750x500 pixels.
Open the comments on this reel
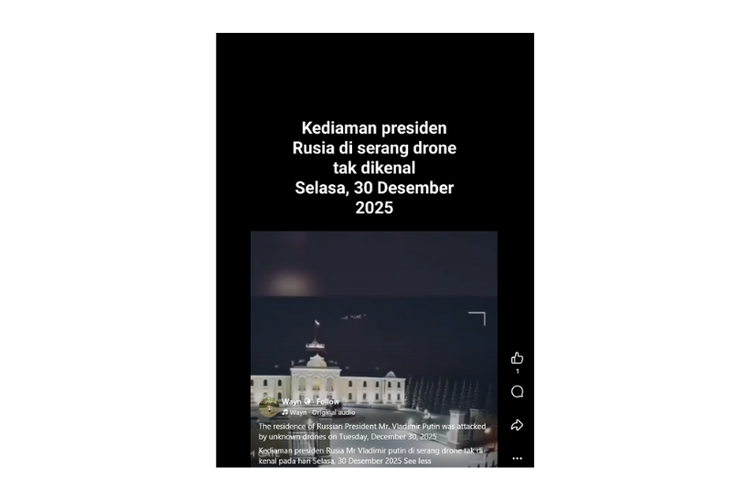coord(517,392)
